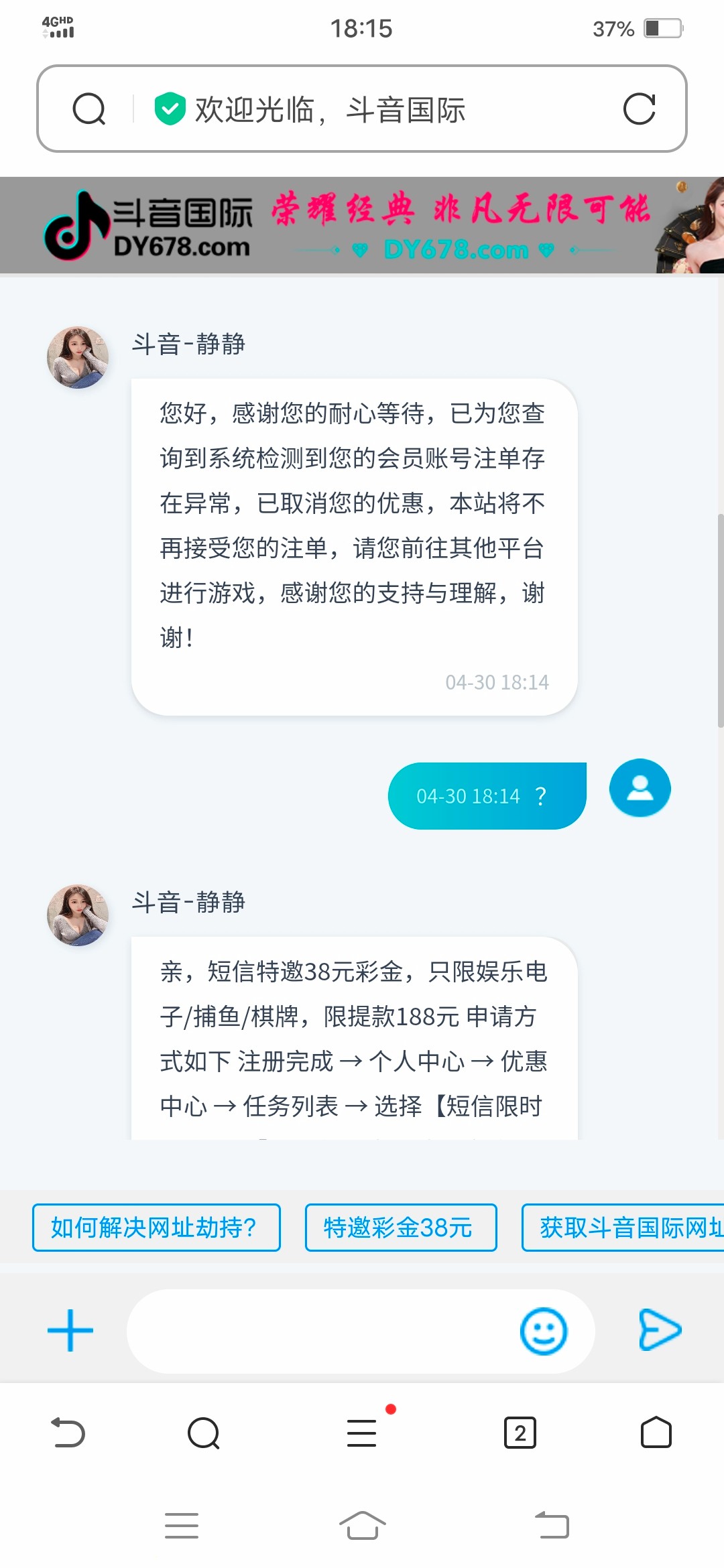Screen dimensions: 724x1568
Task: Go back in the browser toolbar
Action: tap(68, 1433)
